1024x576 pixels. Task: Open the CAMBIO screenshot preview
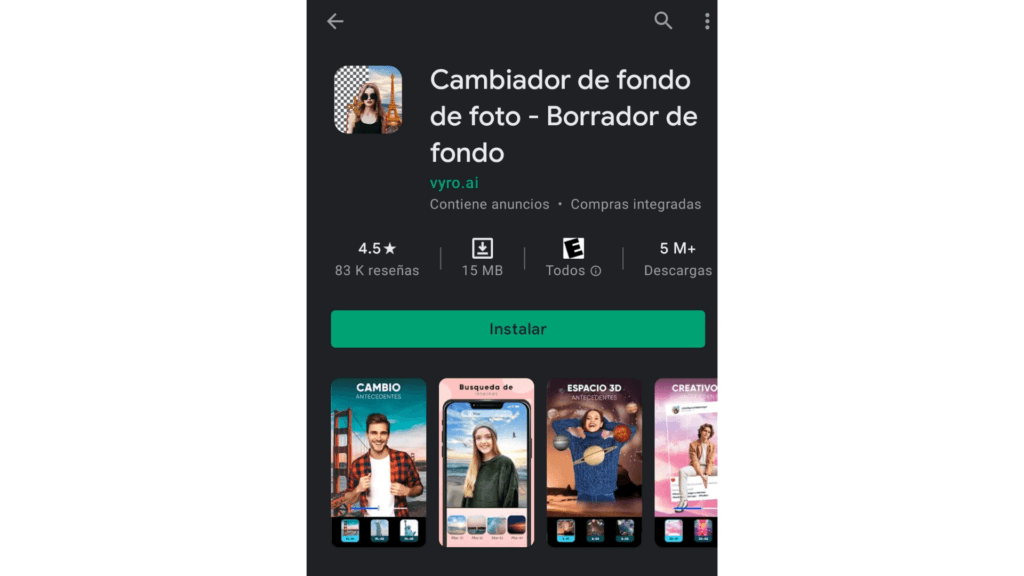point(378,462)
